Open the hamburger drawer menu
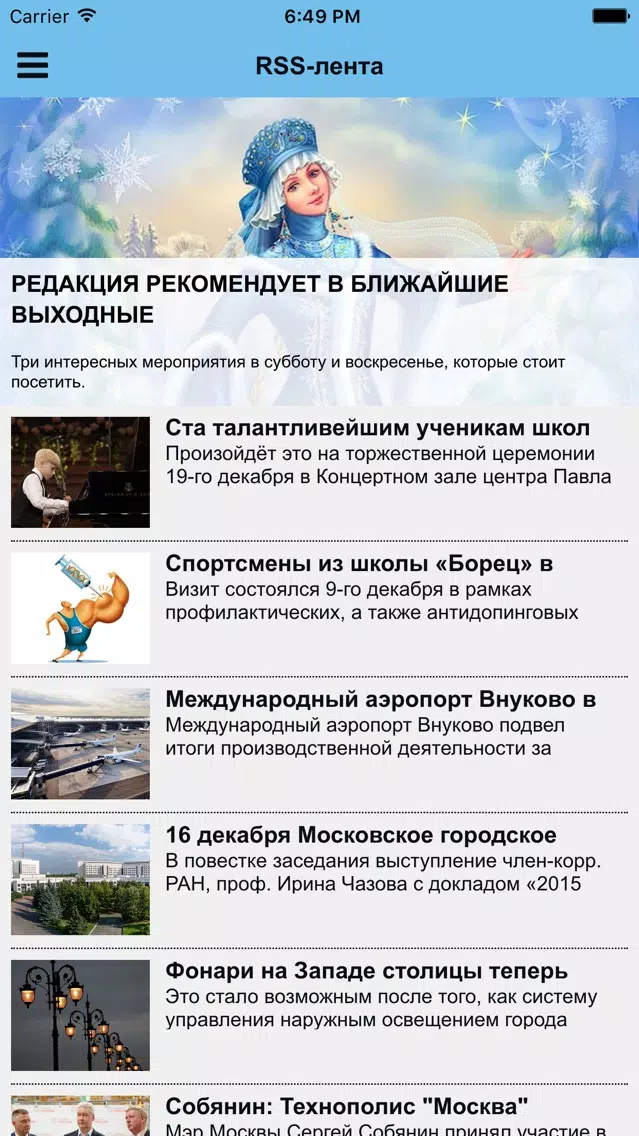Image resolution: width=639 pixels, height=1136 pixels. [32, 66]
